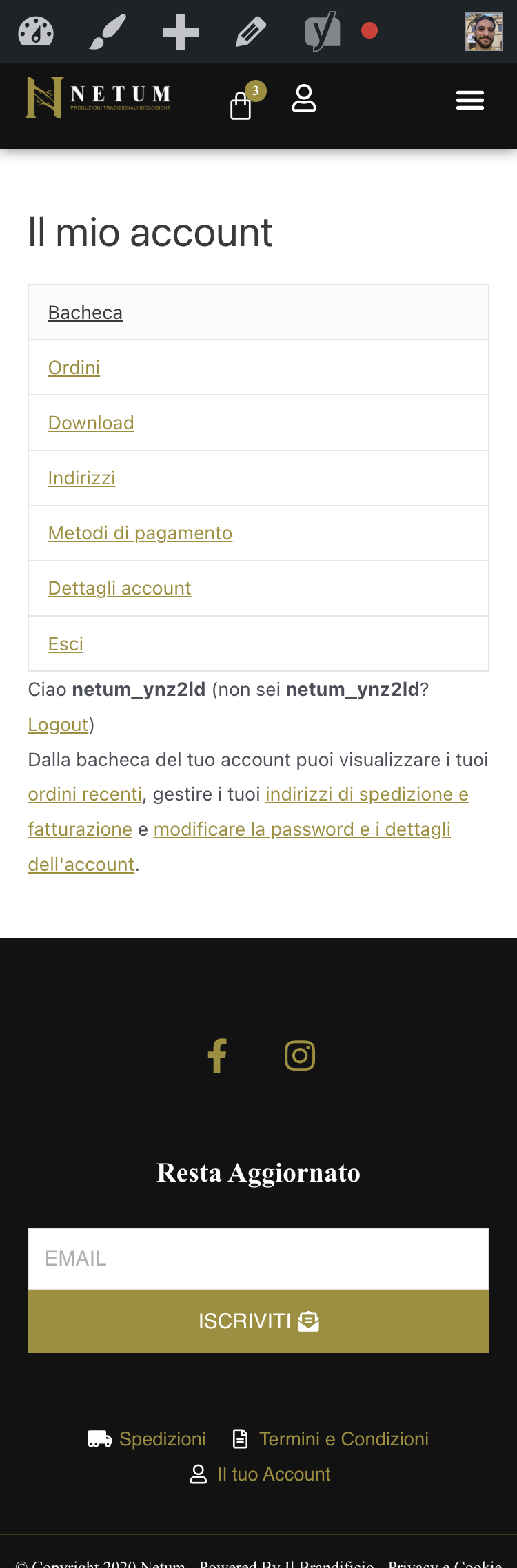
Task: Open Dettagli account
Action: [119, 588]
